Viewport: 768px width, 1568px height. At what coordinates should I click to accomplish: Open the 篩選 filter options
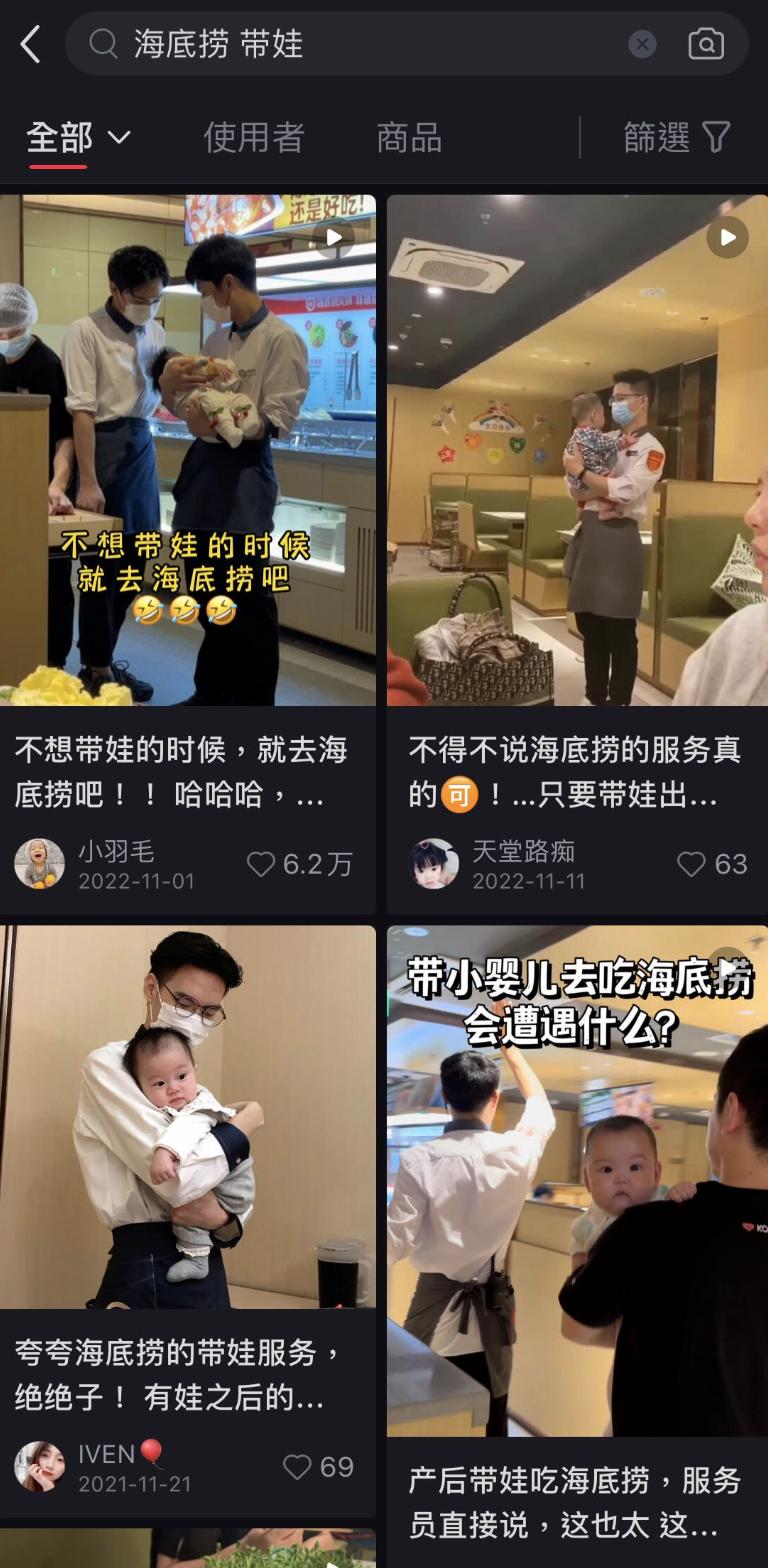coord(677,137)
